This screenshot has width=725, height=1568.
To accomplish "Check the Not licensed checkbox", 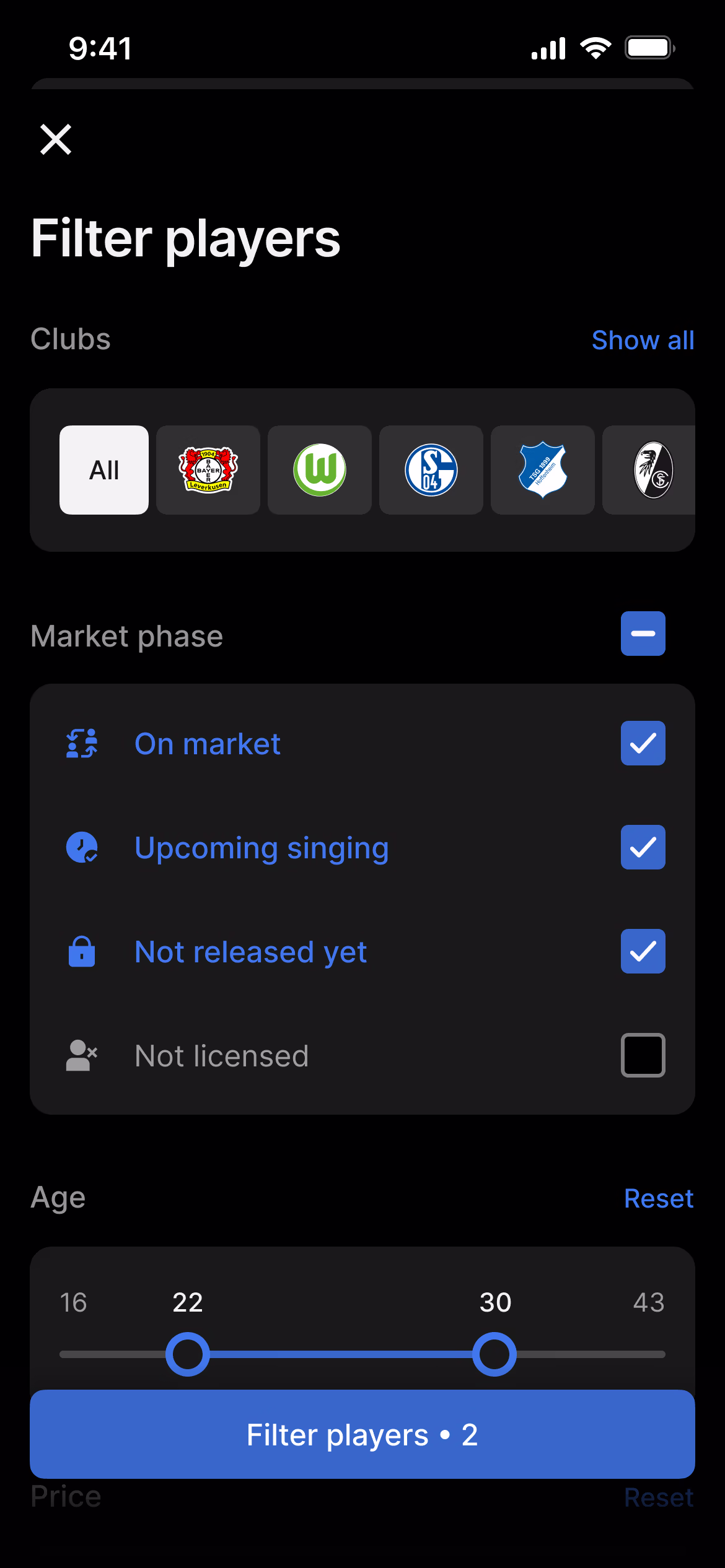I will tap(643, 1055).
